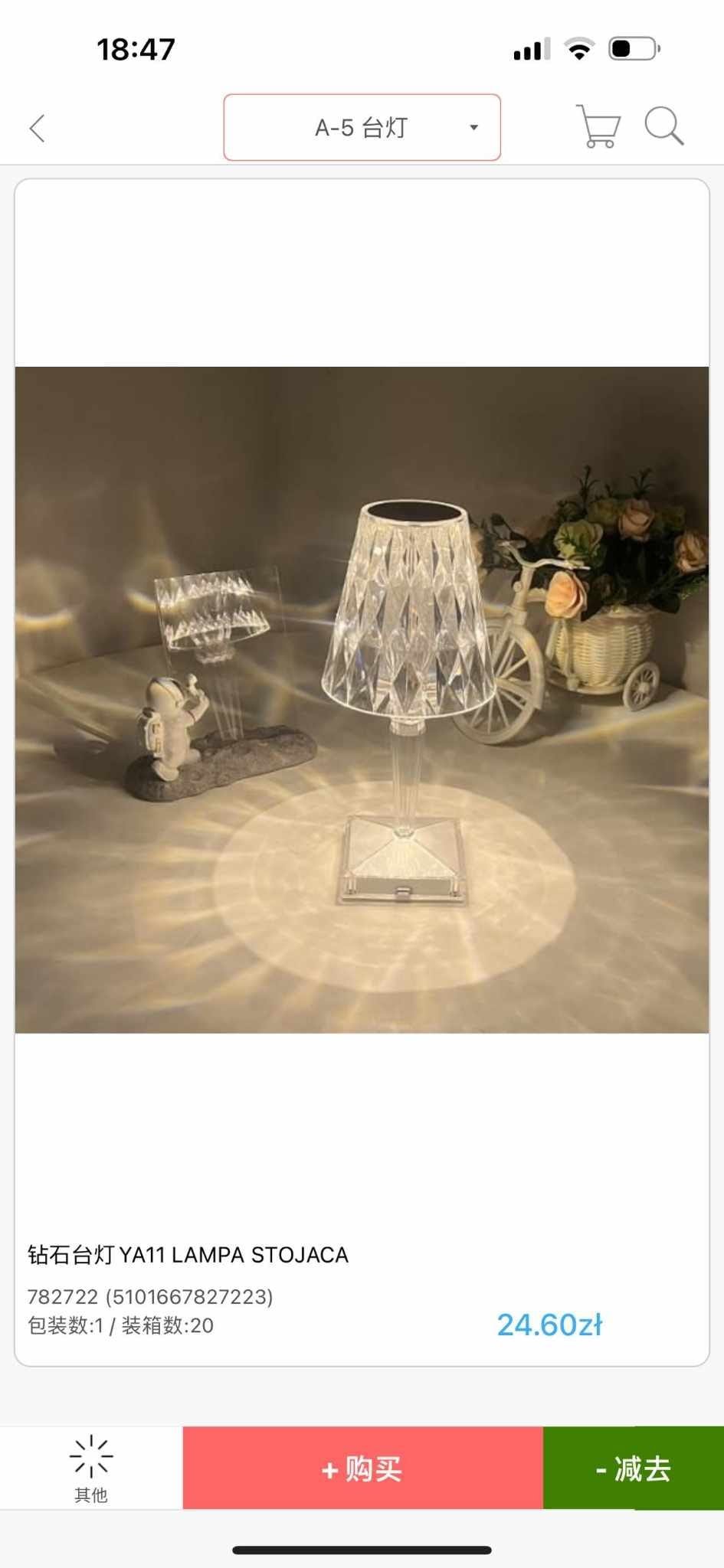Tap -减去 to reduce quantity

634,1468
